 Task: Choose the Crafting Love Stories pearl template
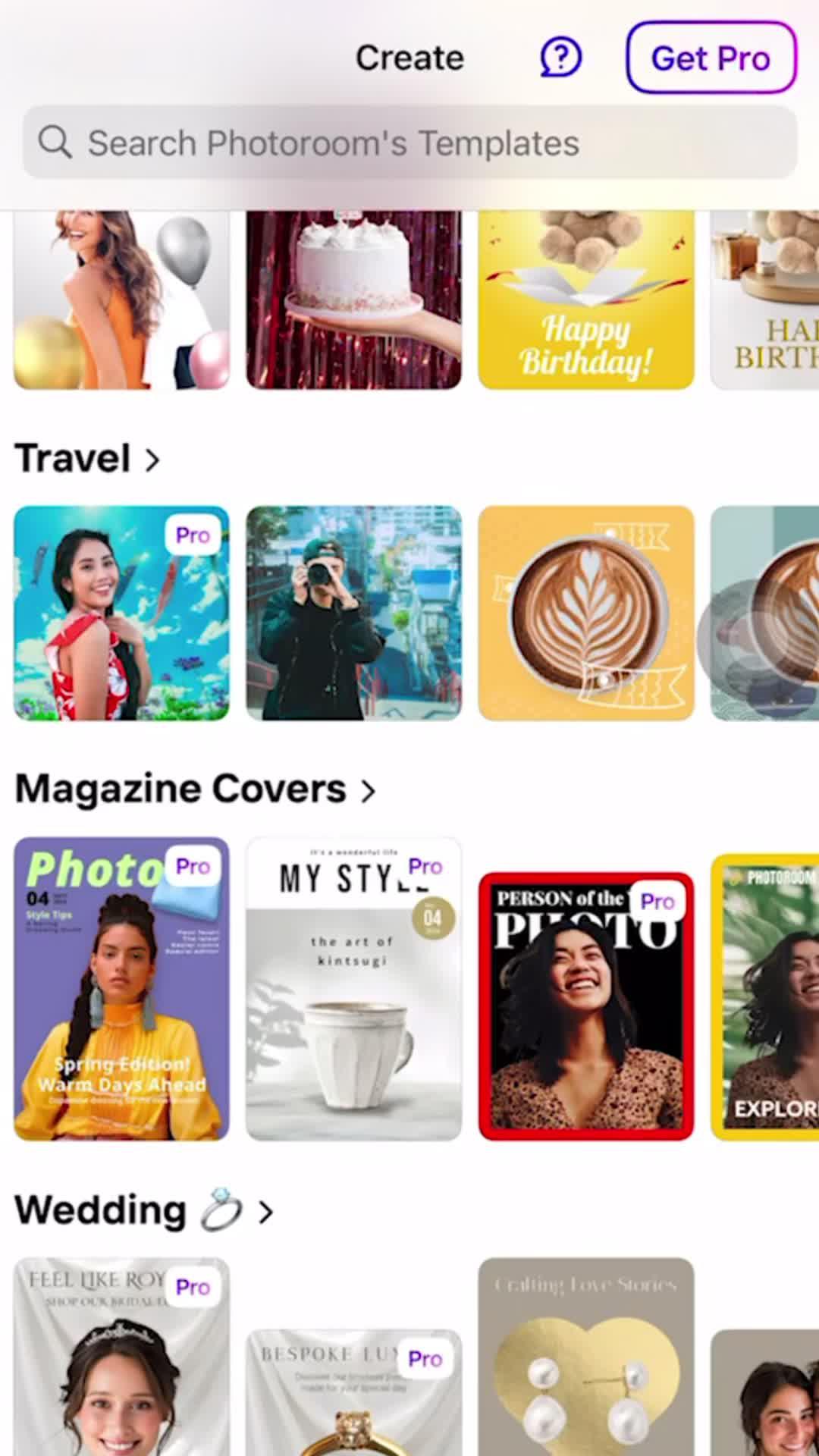point(585,1357)
